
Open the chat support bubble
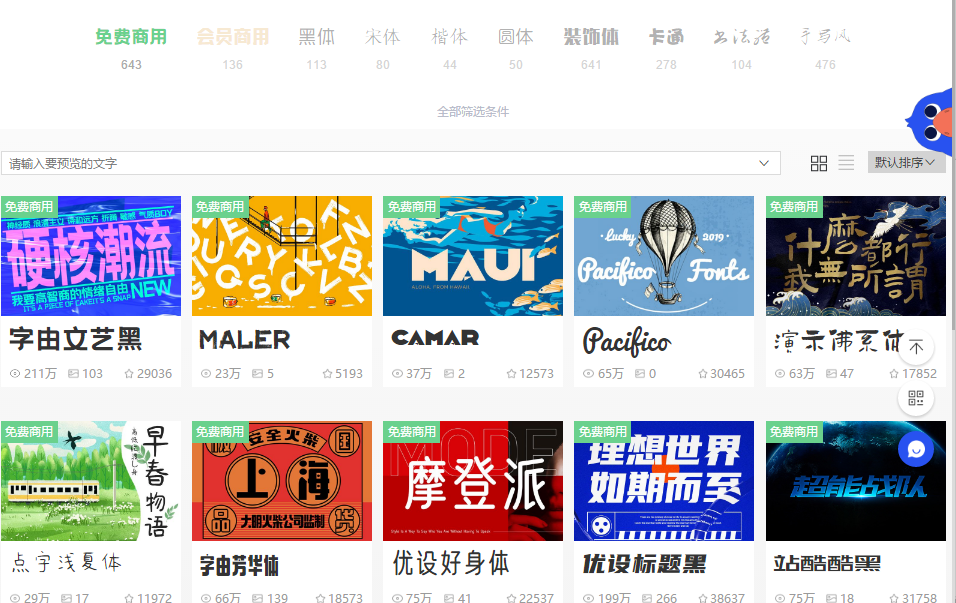coord(916,450)
